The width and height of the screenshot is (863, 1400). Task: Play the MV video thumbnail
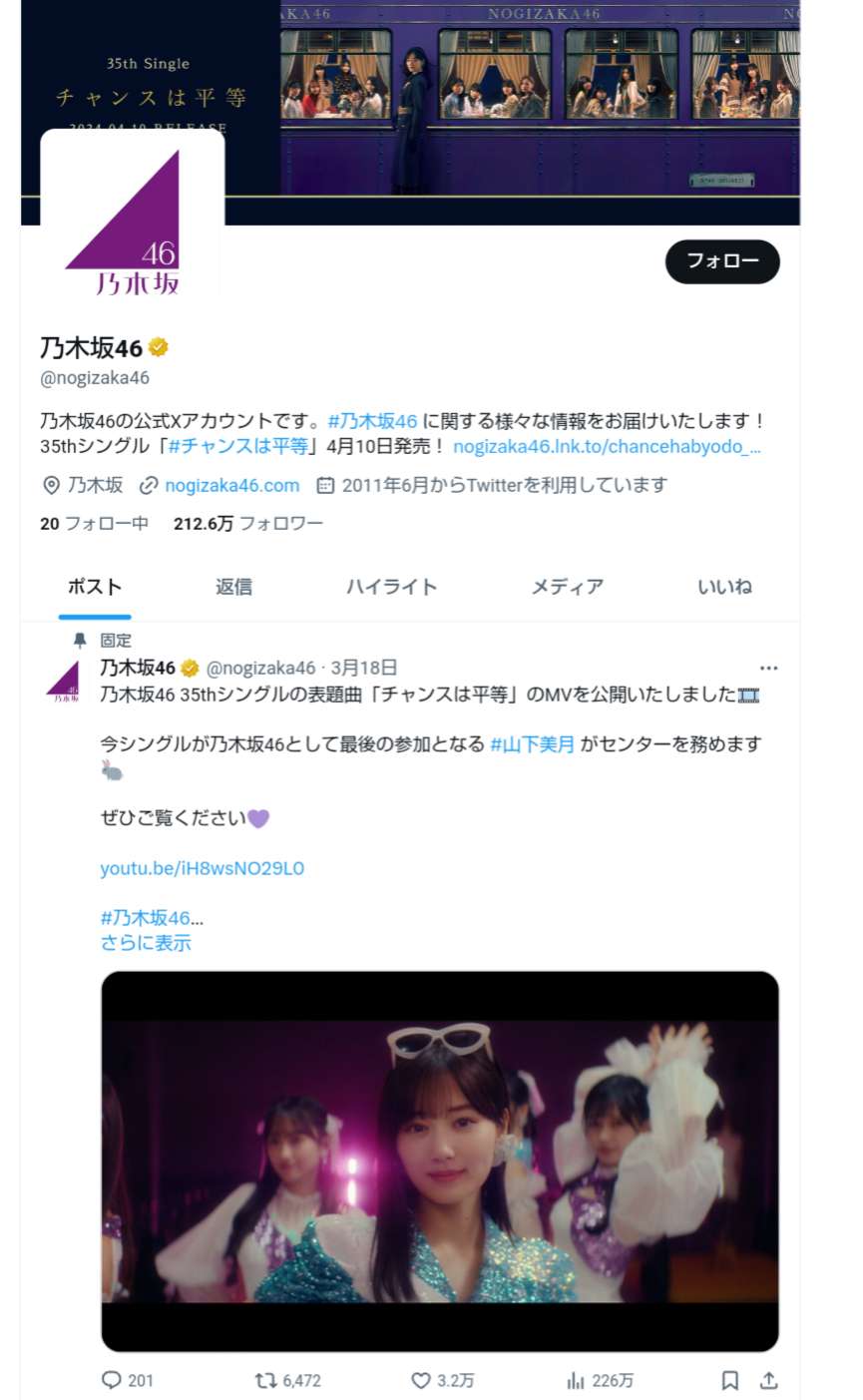pos(439,1161)
